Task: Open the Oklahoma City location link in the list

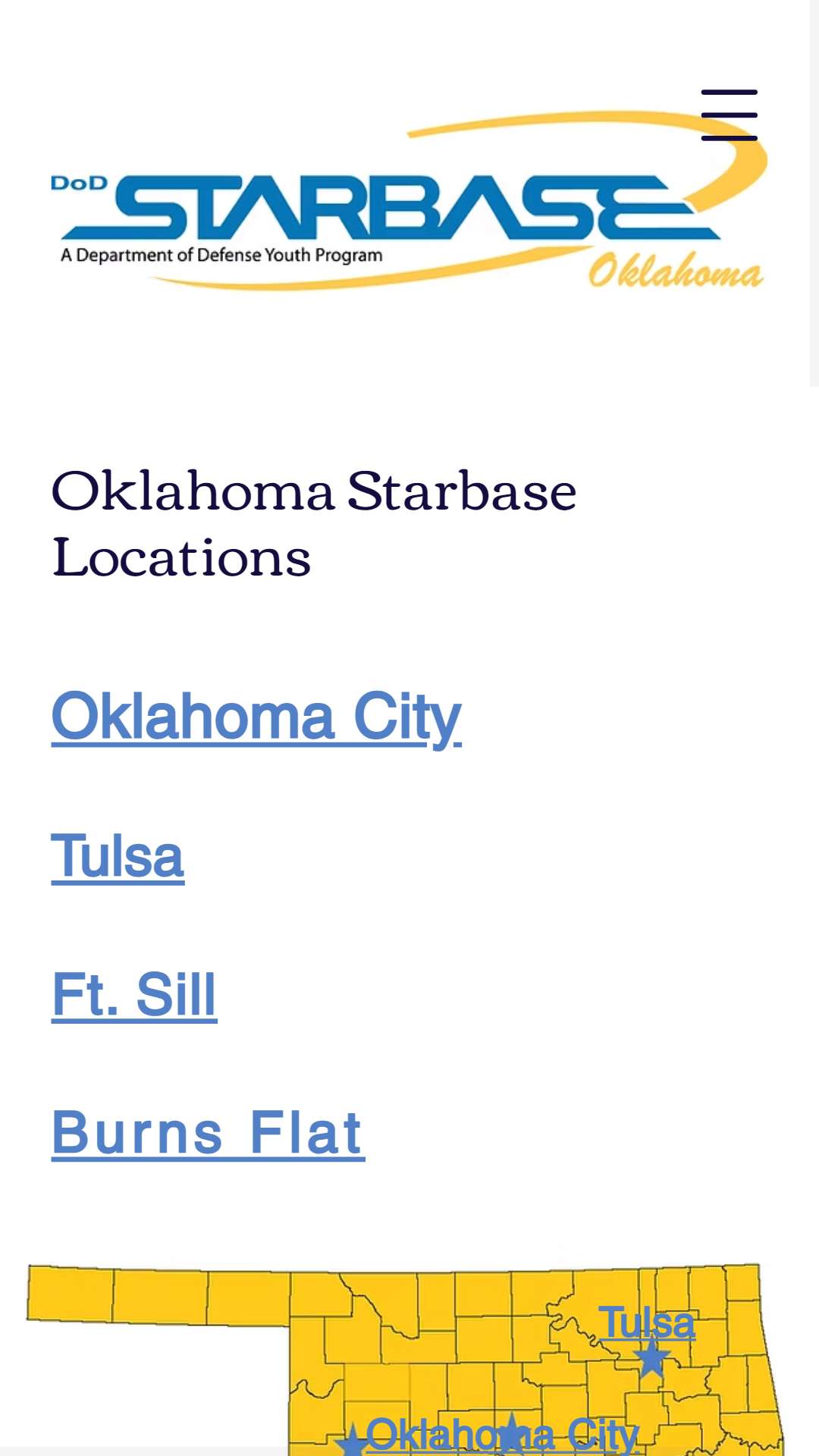Action: 256,717
